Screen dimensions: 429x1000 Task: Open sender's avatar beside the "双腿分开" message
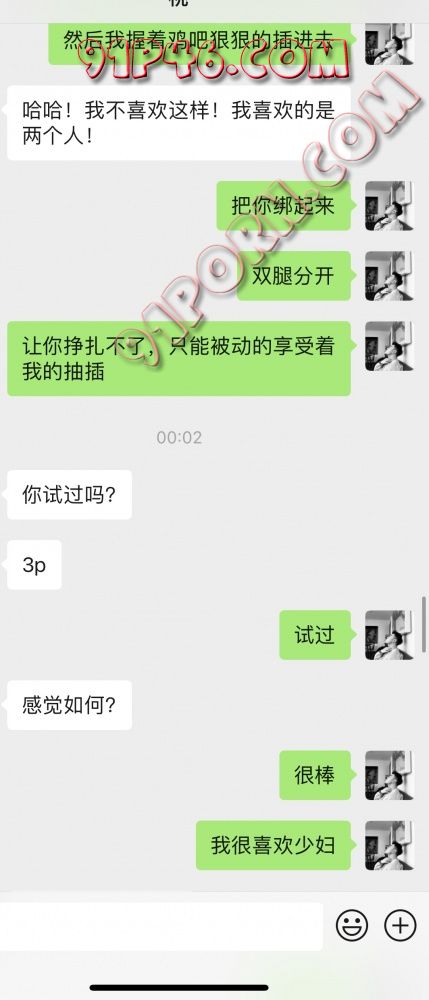click(389, 276)
